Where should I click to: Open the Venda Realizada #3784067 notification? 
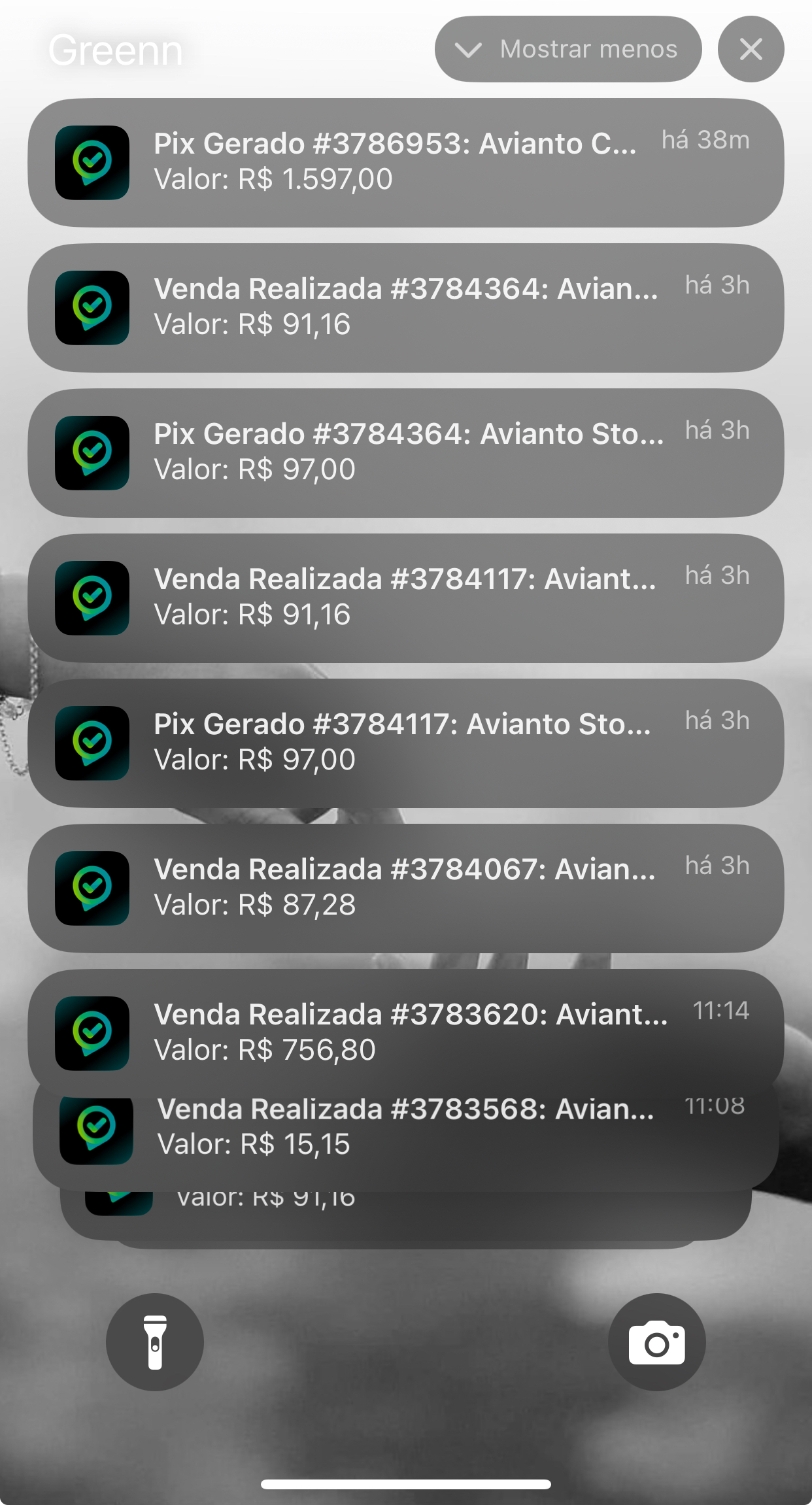(x=405, y=888)
